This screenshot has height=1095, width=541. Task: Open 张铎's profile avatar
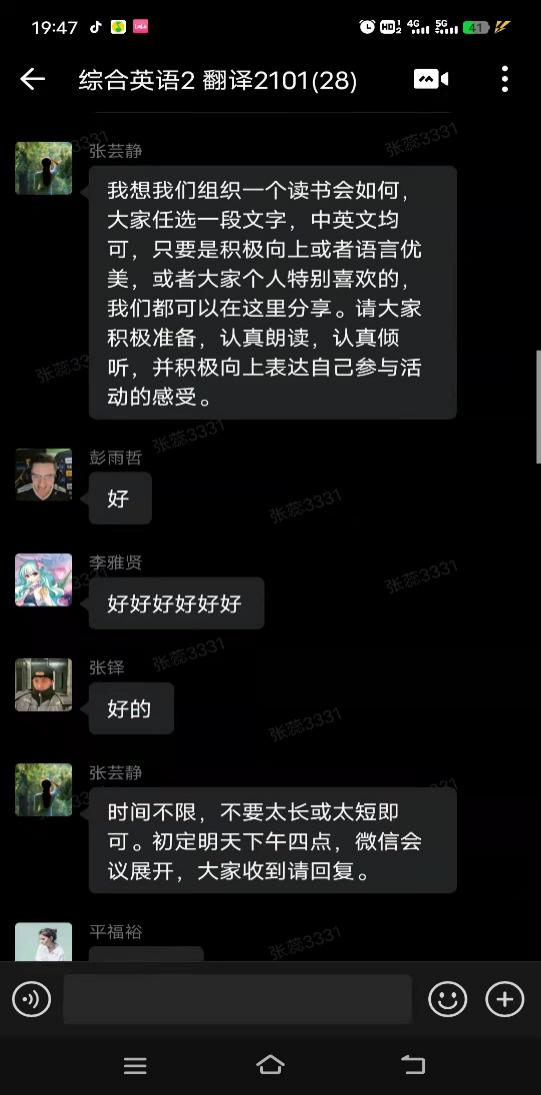[x=44, y=685]
